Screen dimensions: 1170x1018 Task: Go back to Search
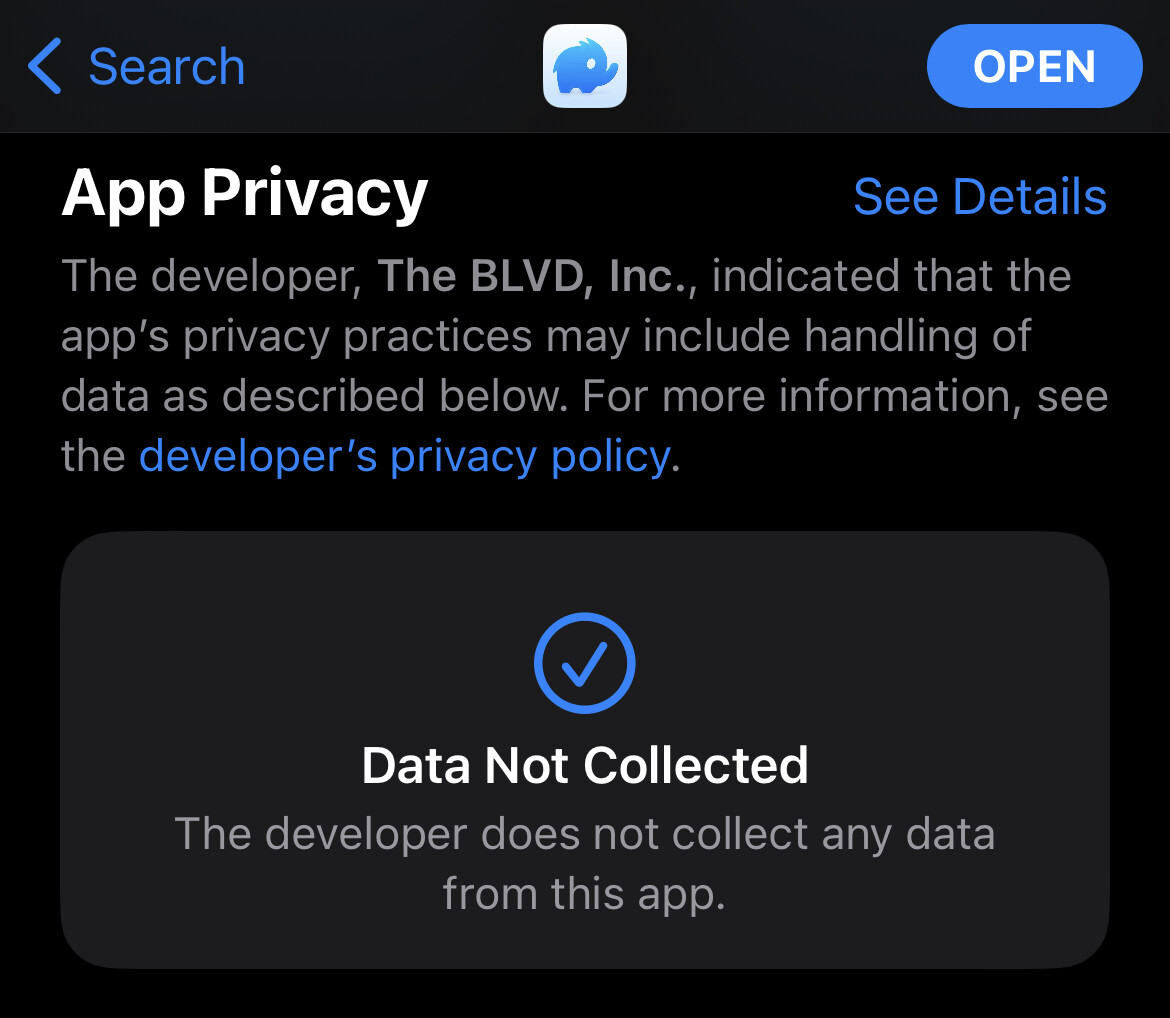137,67
